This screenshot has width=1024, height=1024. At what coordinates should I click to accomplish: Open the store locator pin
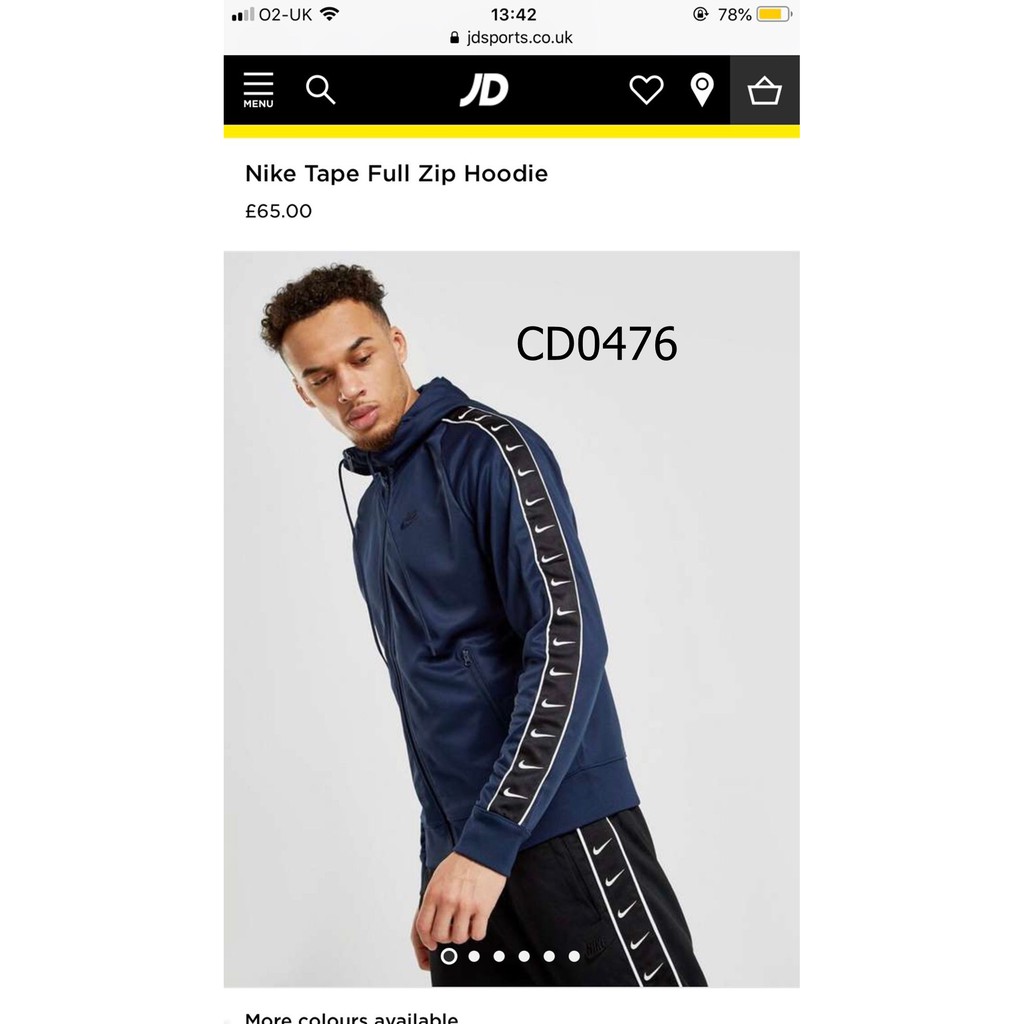[703, 90]
